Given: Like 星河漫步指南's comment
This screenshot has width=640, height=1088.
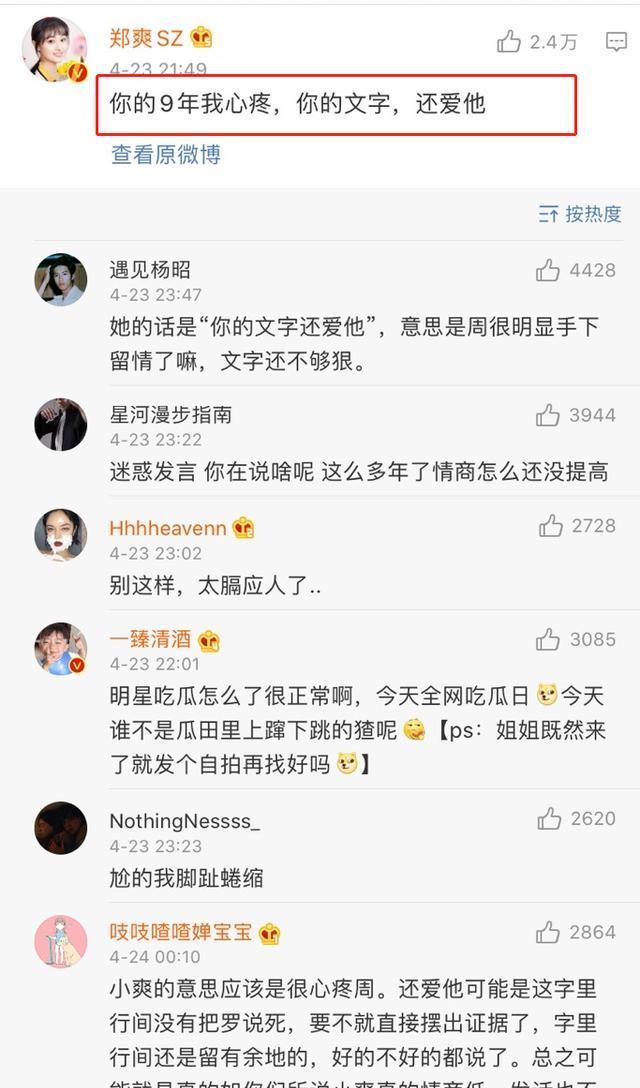Looking at the screenshot, I should click(x=548, y=415).
